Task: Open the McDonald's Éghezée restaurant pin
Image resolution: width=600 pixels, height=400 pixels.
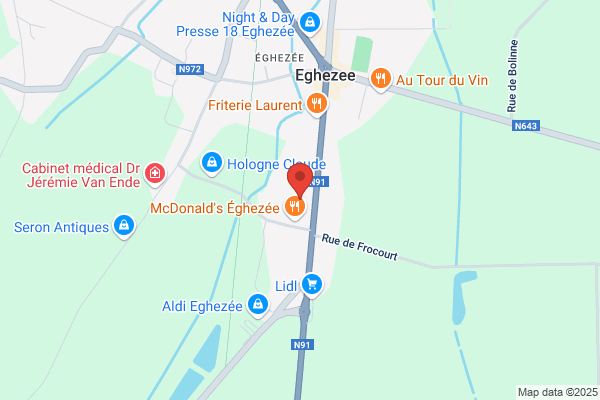Action: [x=295, y=207]
